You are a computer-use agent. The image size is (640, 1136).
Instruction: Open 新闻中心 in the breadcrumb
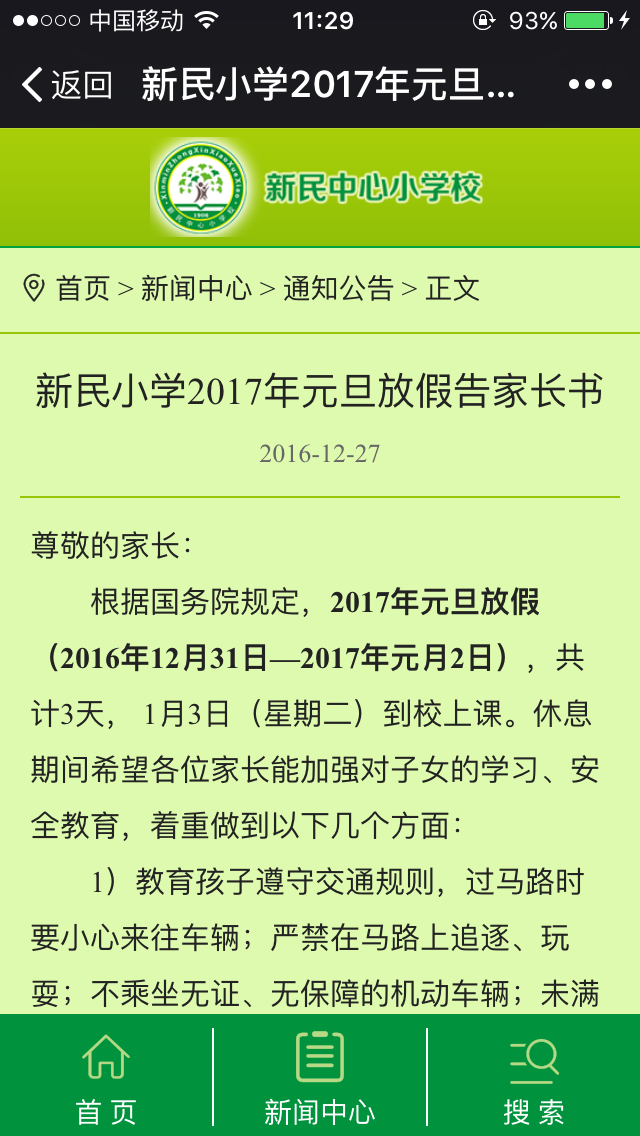click(x=196, y=289)
